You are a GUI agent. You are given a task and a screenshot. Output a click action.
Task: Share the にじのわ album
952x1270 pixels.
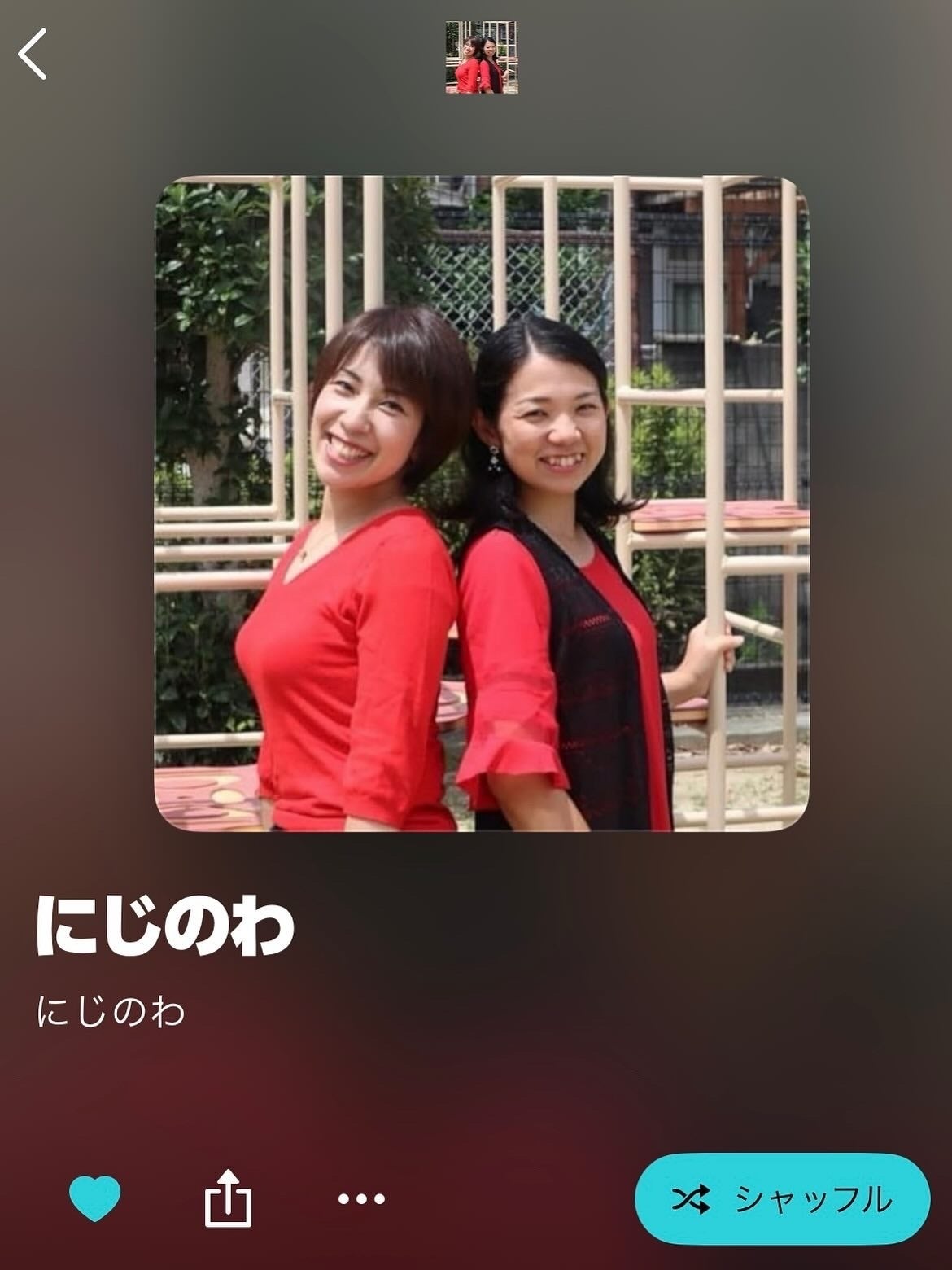click(x=228, y=1198)
